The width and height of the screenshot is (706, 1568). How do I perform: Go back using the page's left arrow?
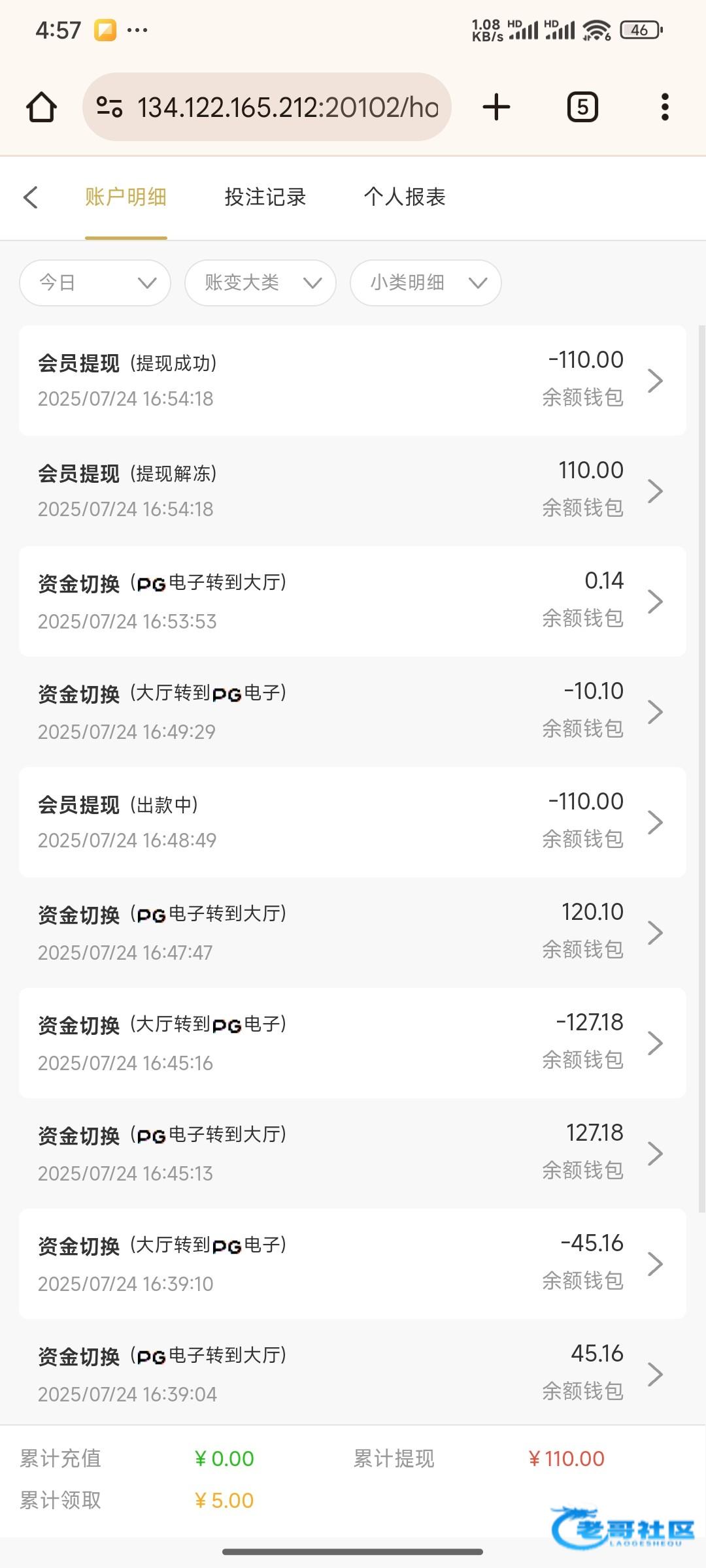31,197
